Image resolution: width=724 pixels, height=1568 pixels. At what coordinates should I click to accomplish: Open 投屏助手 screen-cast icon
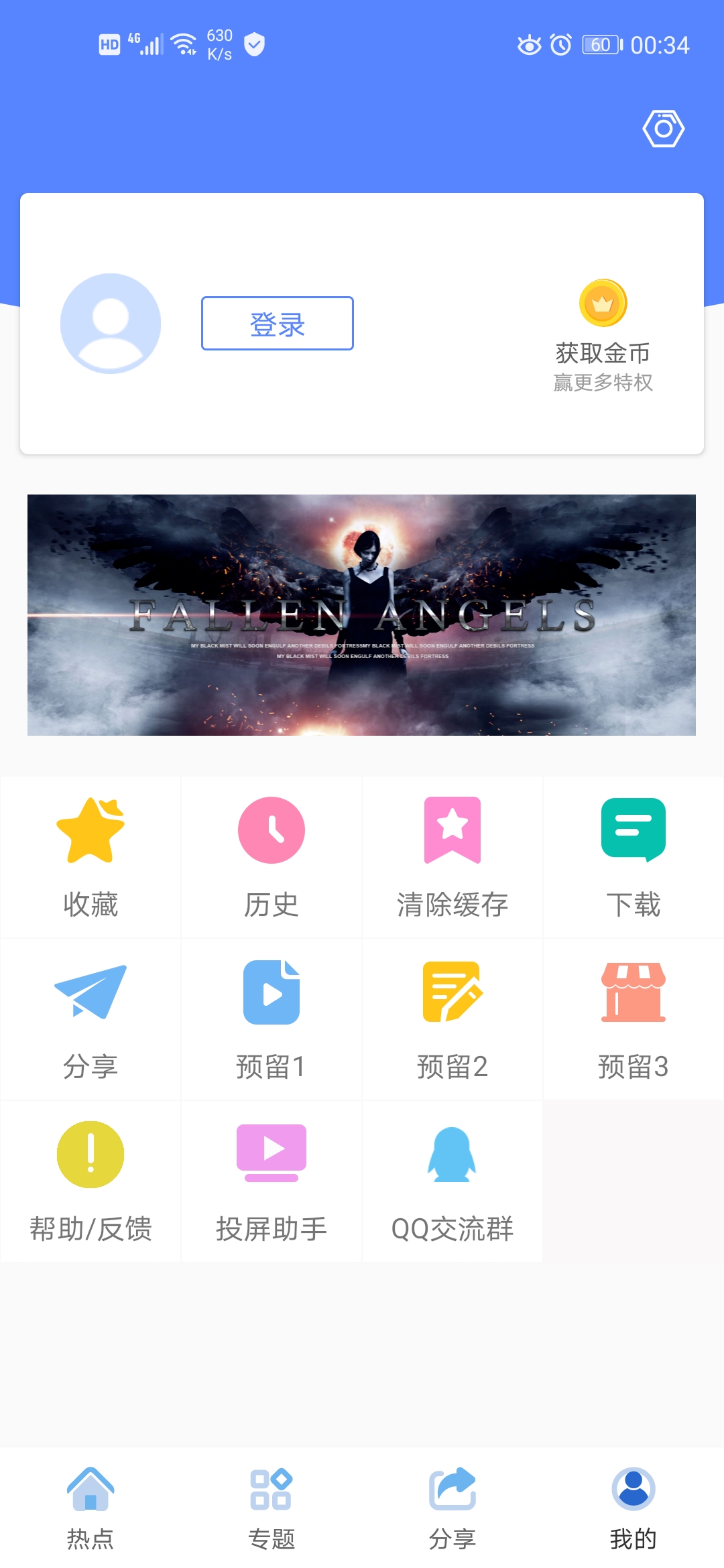pos(271,1153)
